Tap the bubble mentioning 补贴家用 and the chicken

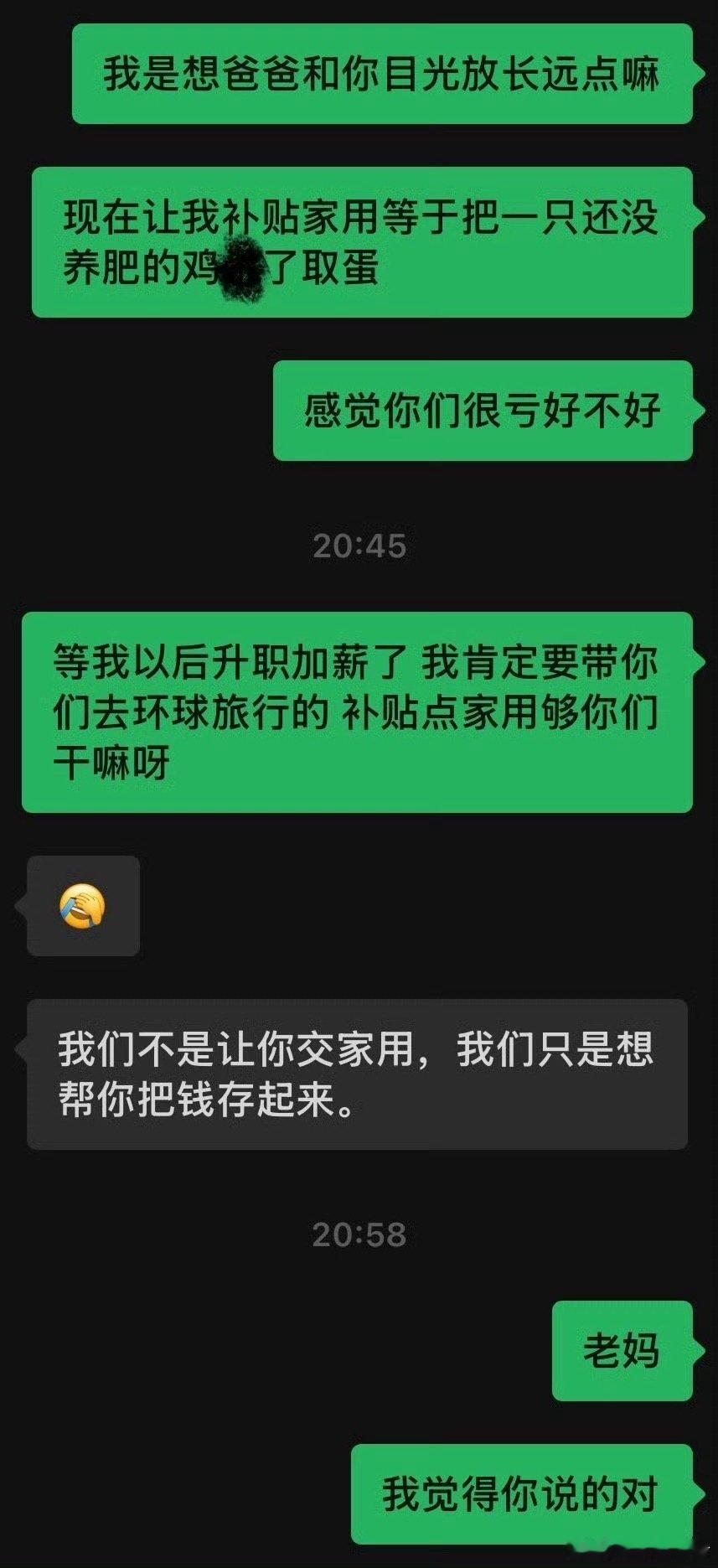coord(360,243)
